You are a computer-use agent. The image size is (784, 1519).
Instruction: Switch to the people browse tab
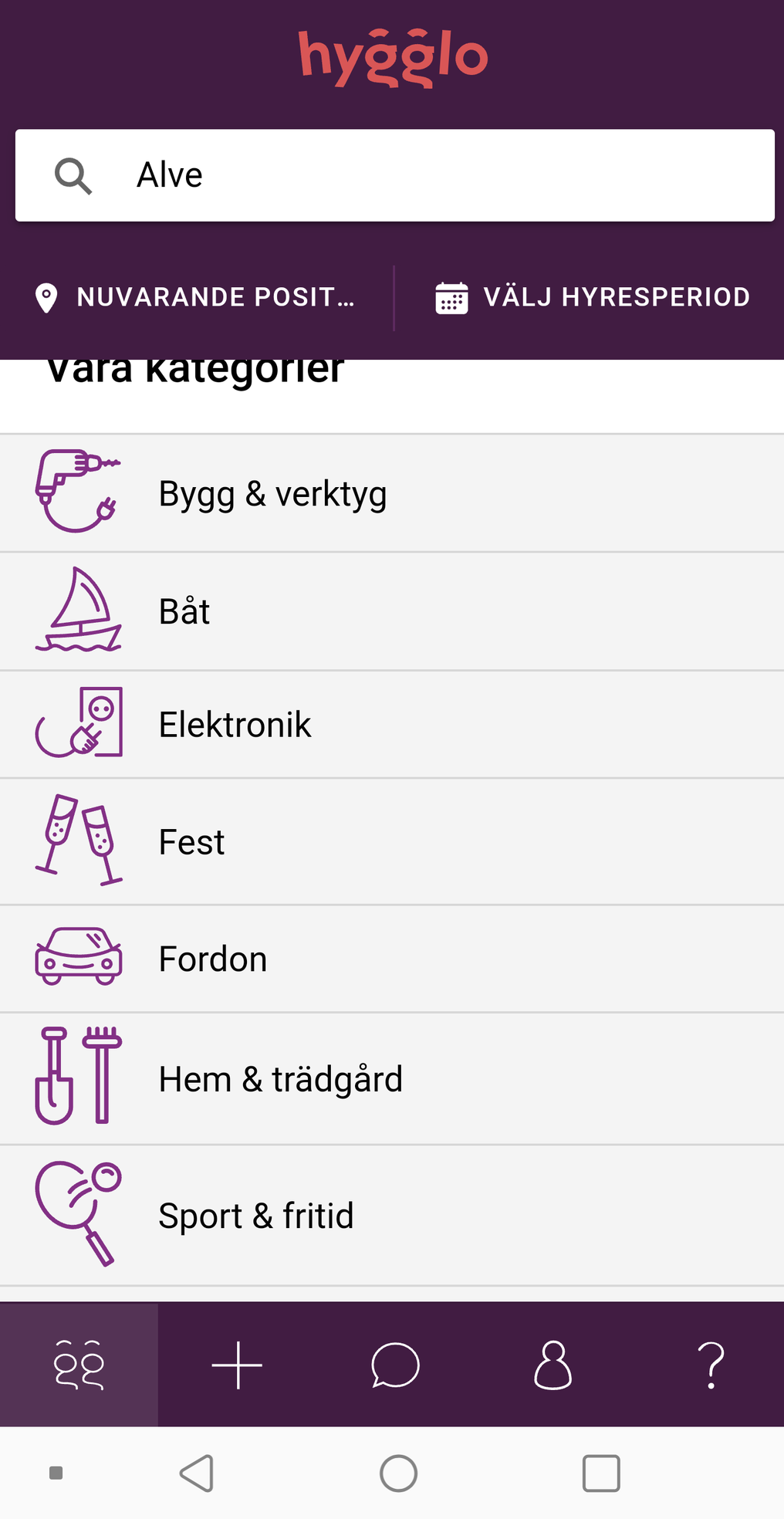[x=79, y=1365]
